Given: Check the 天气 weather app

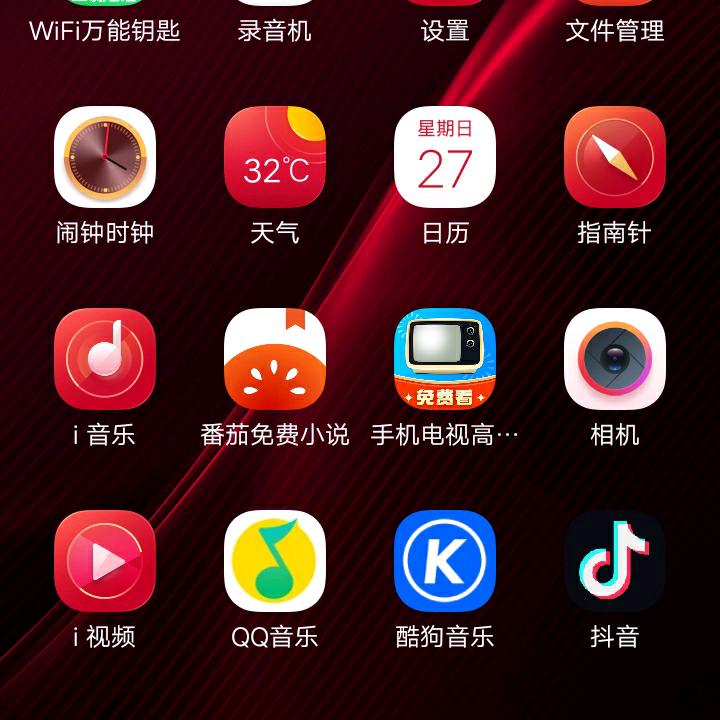Looking at the screenshot, I should pos(275,157).
